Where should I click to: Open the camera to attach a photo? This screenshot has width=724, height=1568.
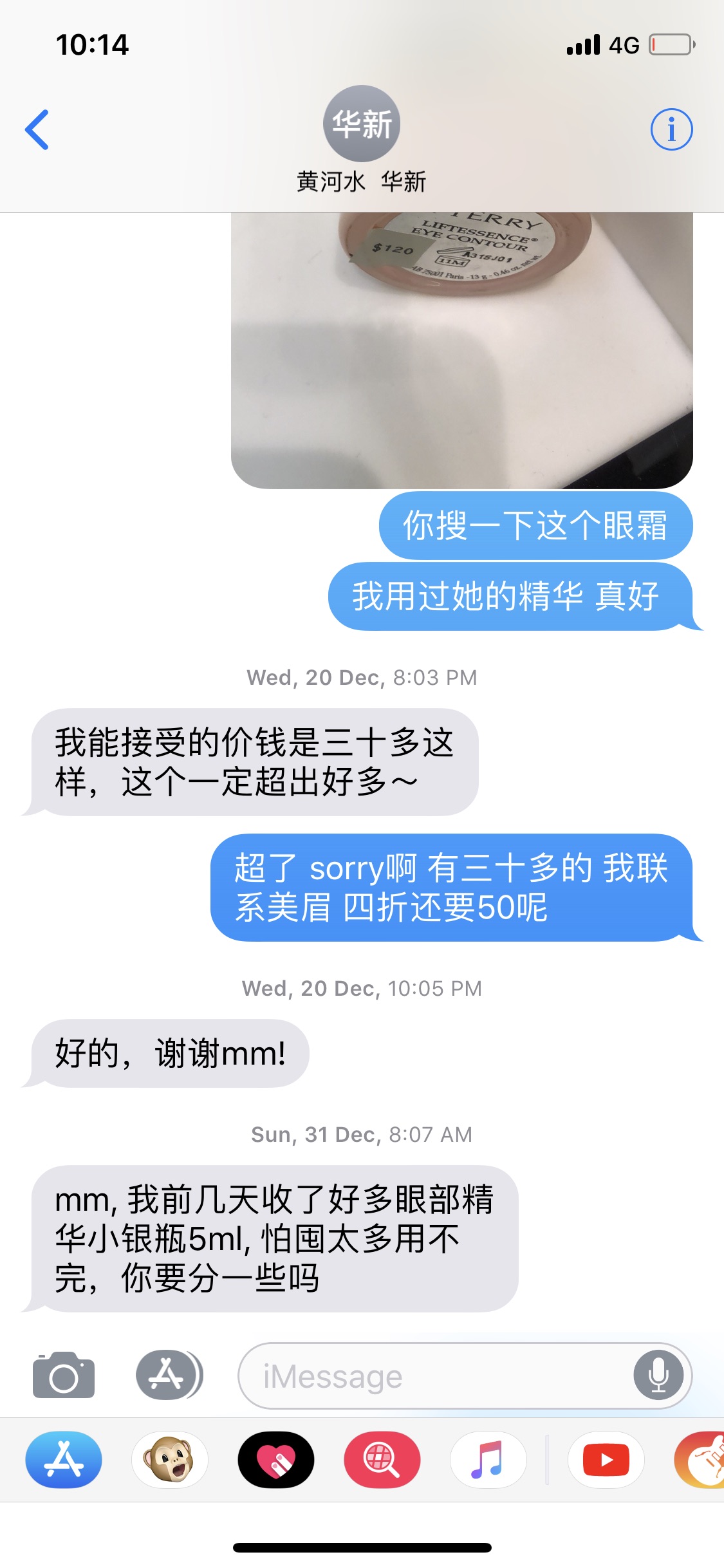click(x=64, y=1376)
